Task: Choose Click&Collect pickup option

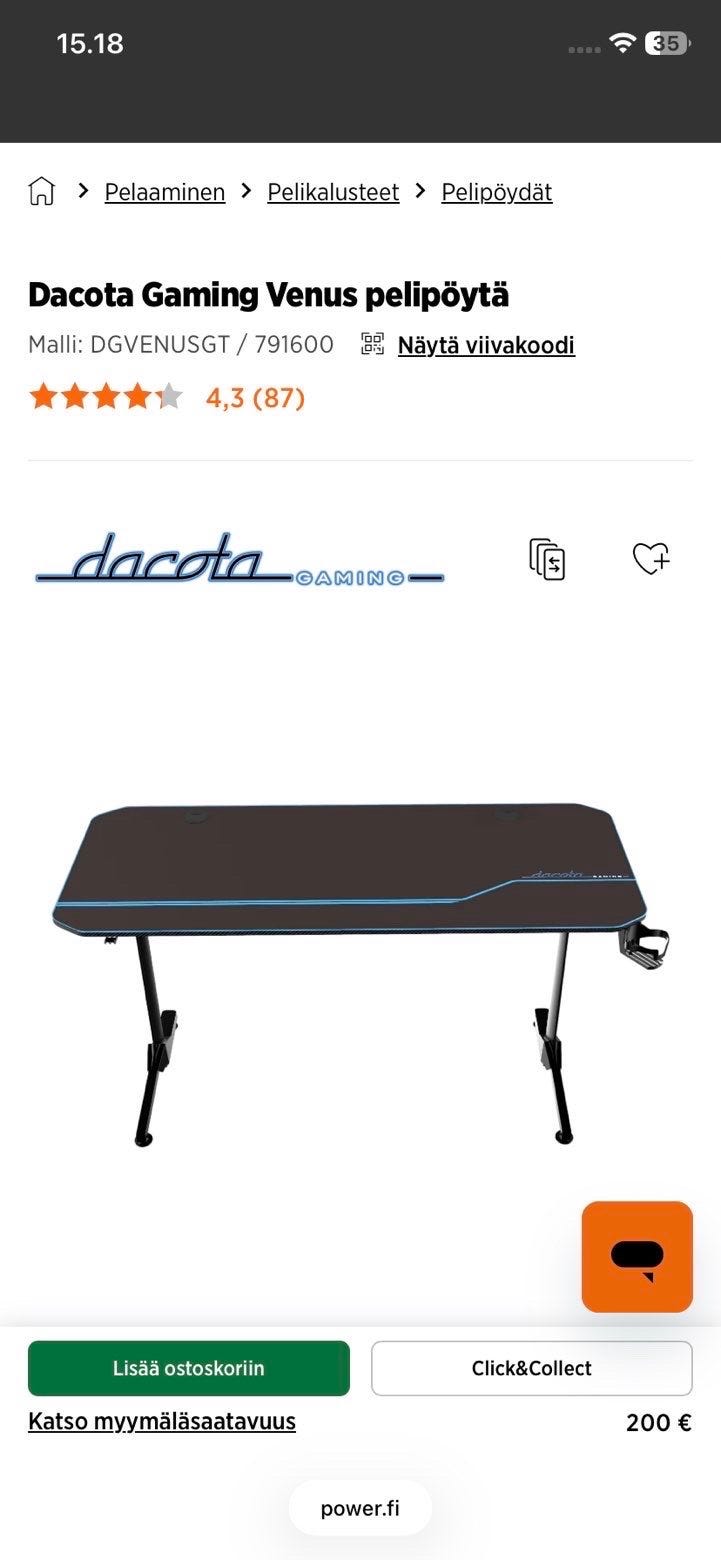Action: point(531,1368)
